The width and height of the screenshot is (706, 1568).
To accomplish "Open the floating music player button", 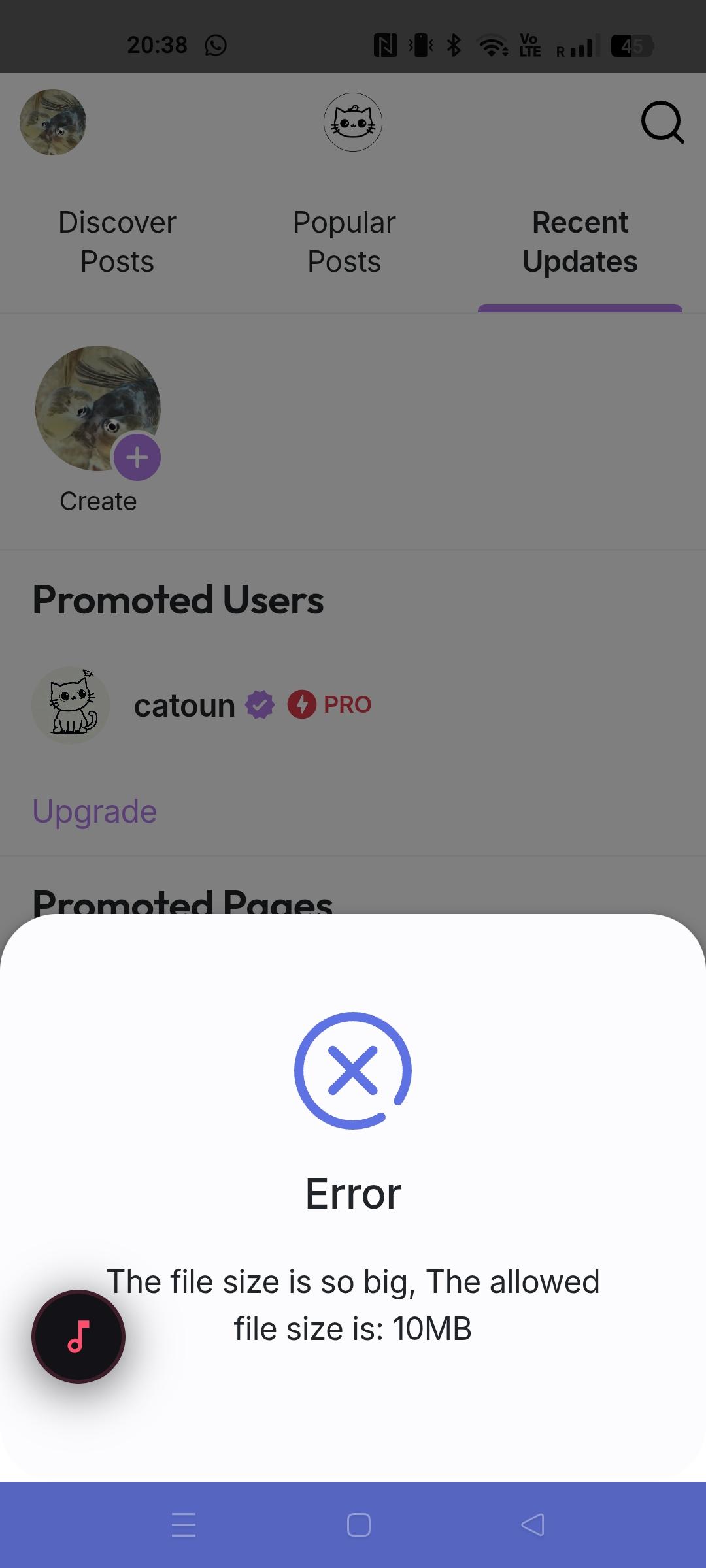I will click(78, 1337).
